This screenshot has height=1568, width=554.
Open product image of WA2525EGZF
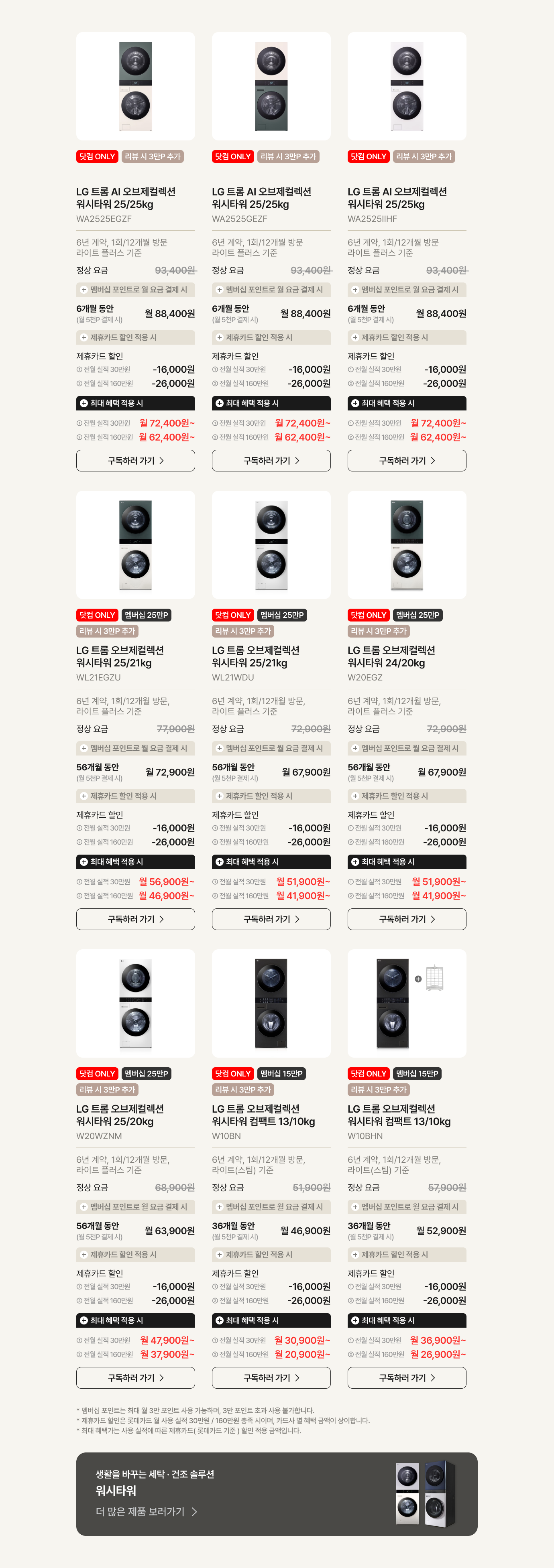(x=135, y=86)
